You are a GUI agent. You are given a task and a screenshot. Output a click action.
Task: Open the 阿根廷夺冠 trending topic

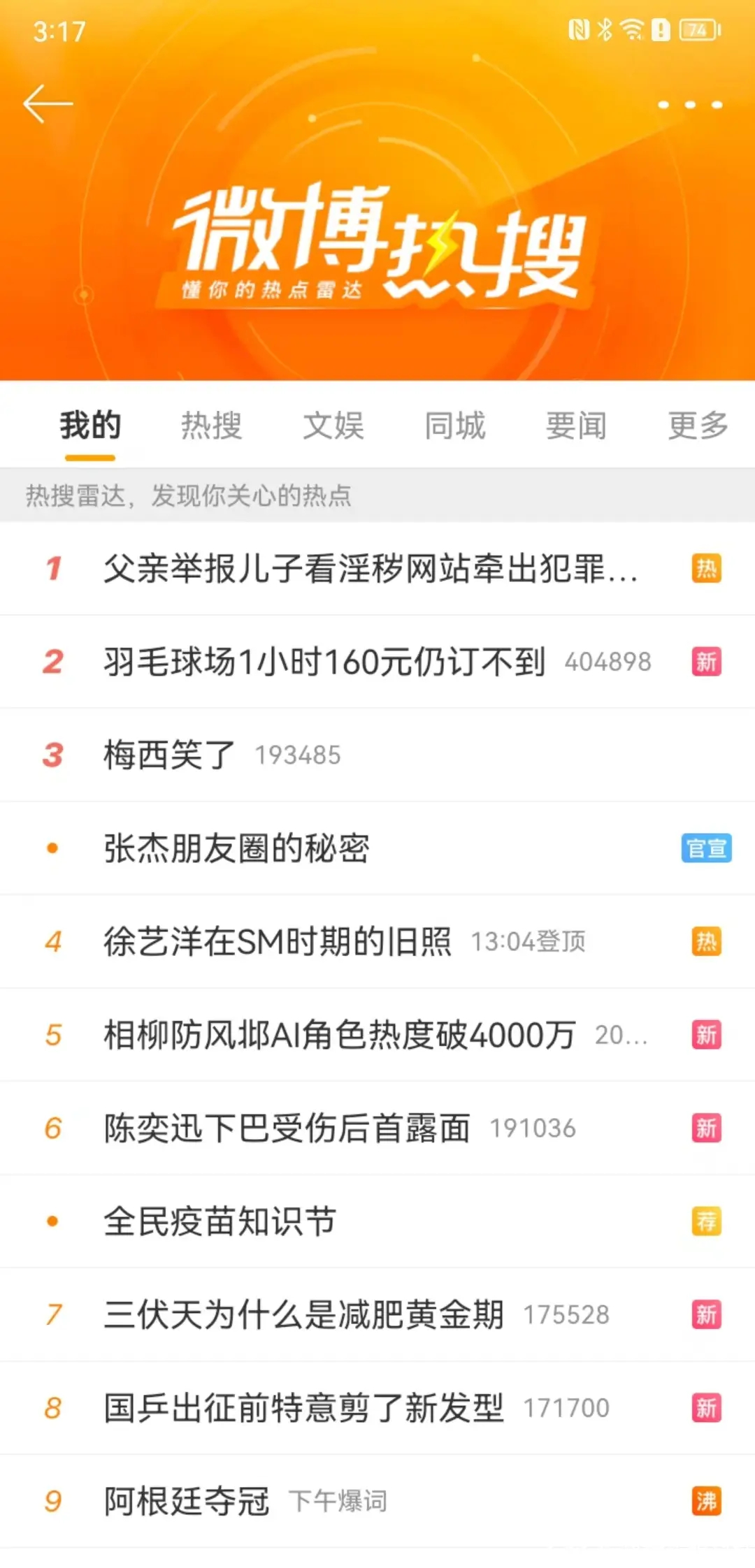click(x=377, y=1501)
